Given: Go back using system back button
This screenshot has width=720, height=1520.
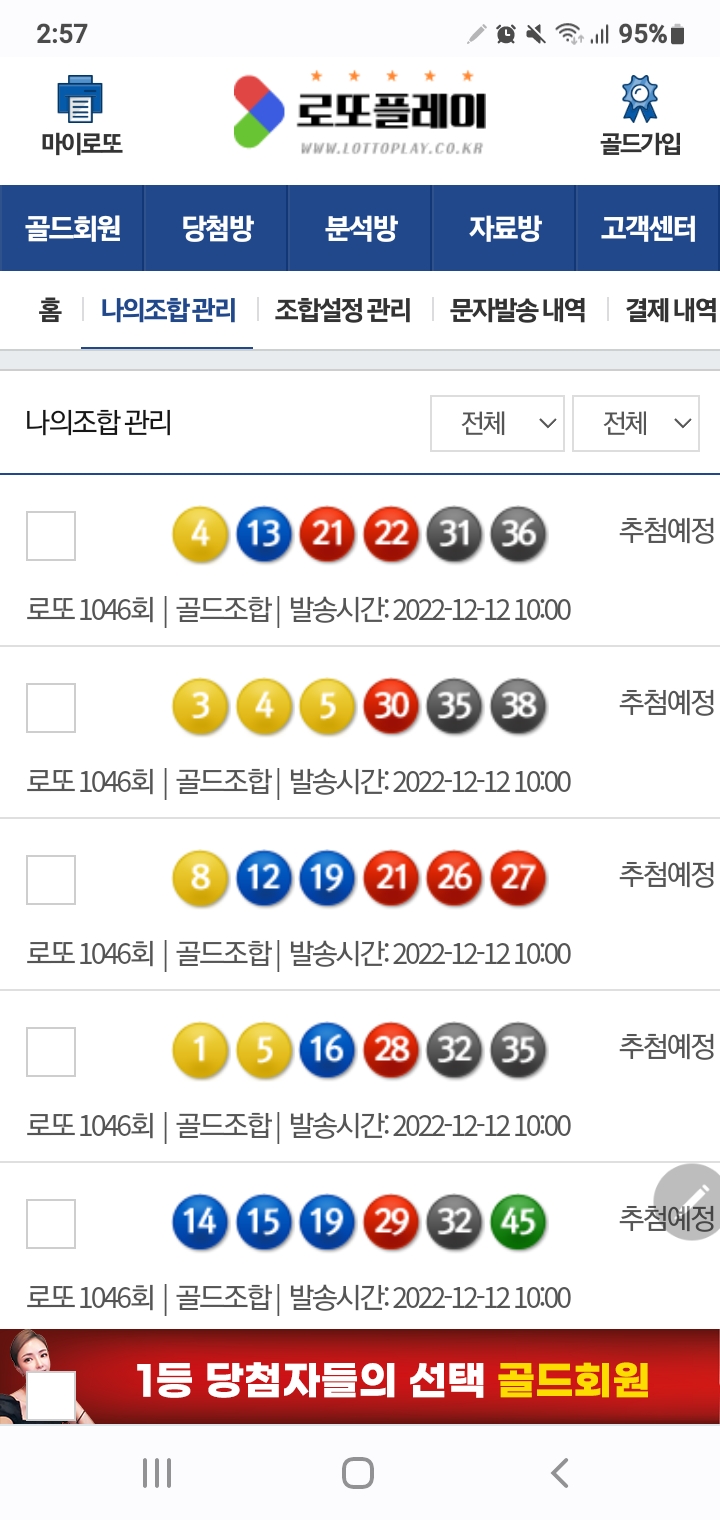Looking at the screenshot, I should pyautogui.click(x=559, y=1472).
